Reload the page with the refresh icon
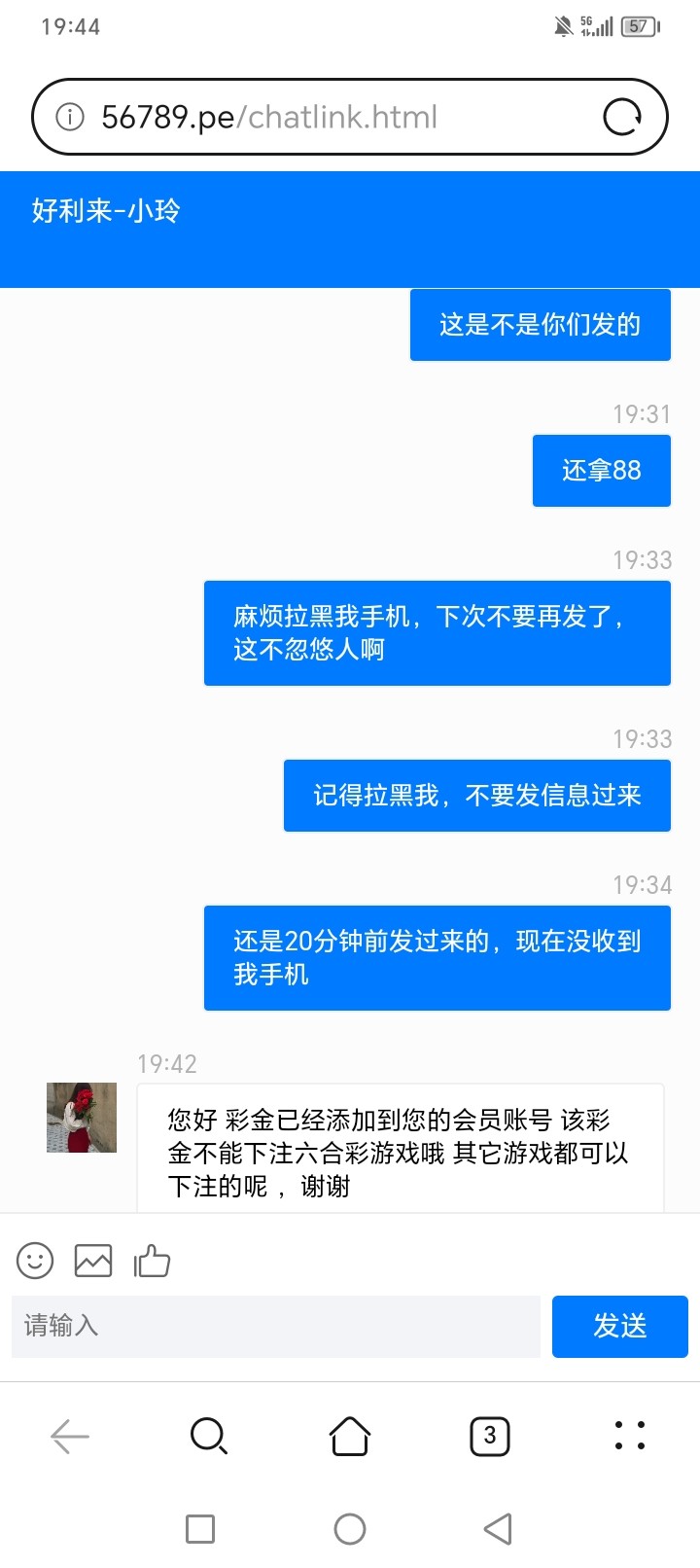 [x=622, y=117]
